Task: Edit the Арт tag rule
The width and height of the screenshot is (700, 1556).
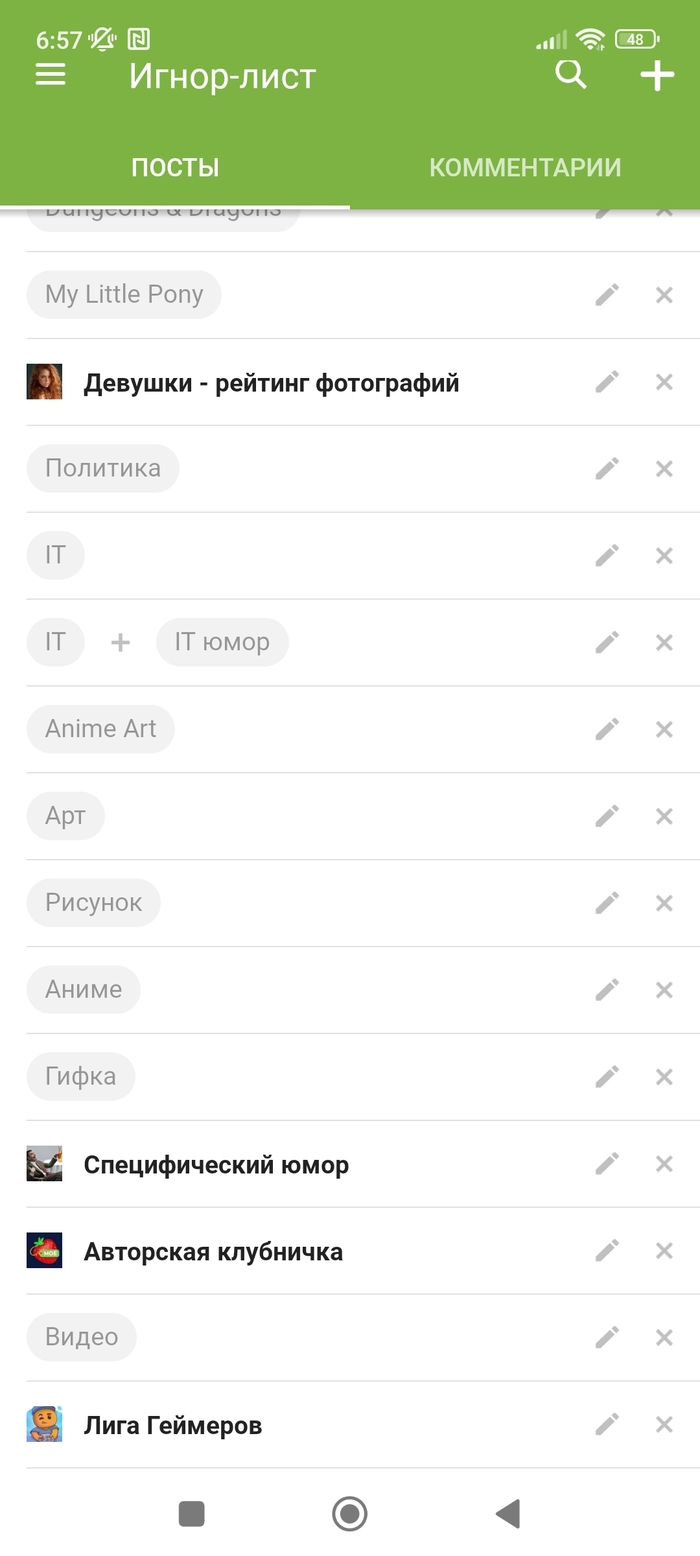Action: [x=607, y=816]
